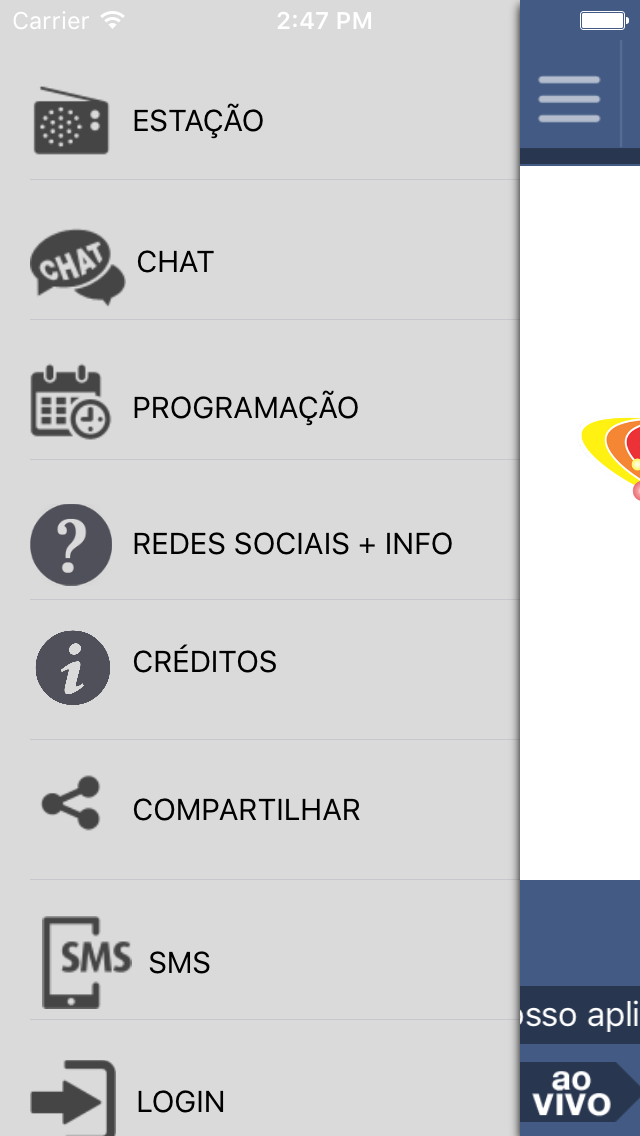The width and height of the screenshot is (640, 1136).
Task: Open Redes Sociais + Info
Action: coord(292,544)
